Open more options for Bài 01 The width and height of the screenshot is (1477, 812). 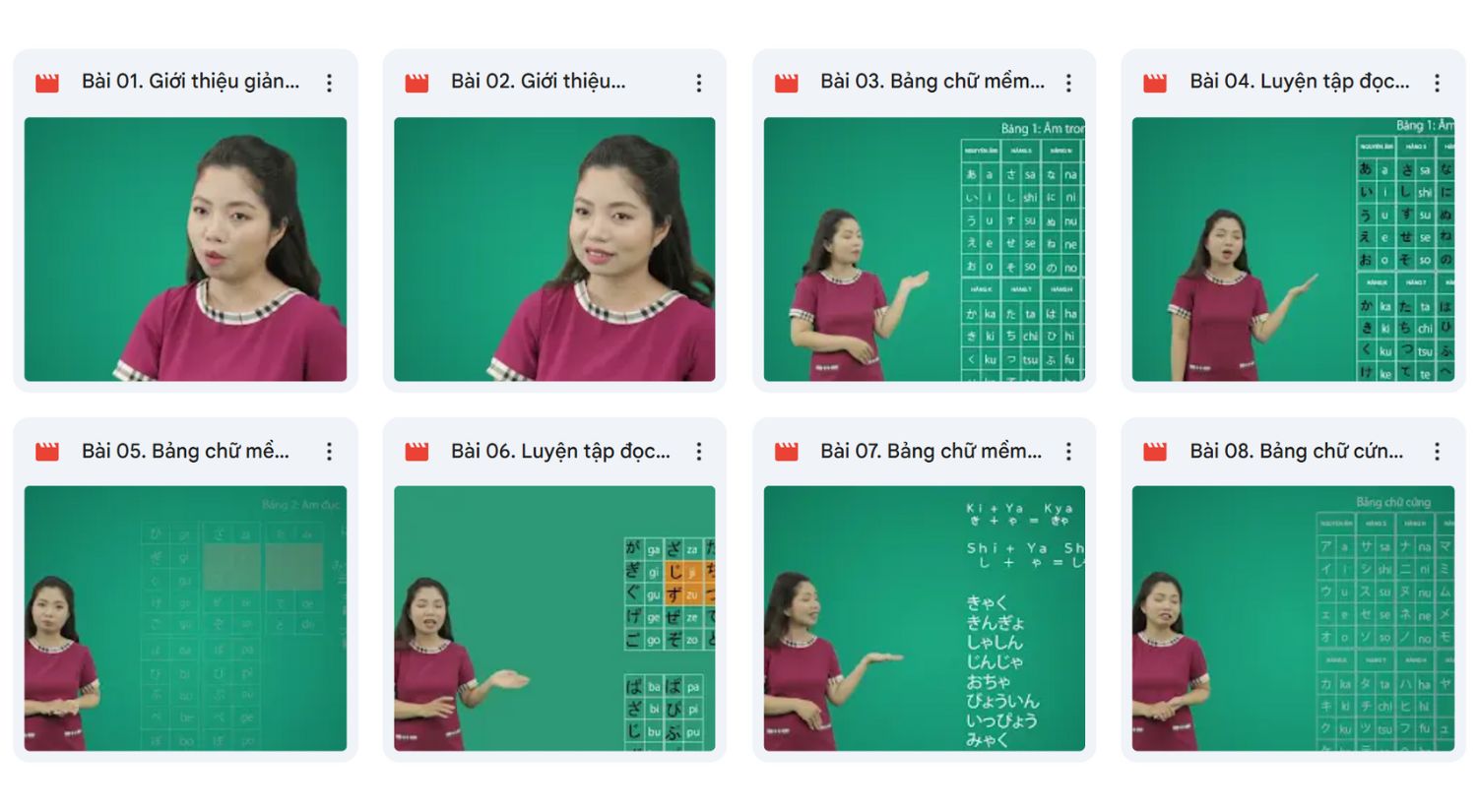click(x=330, y=83)
